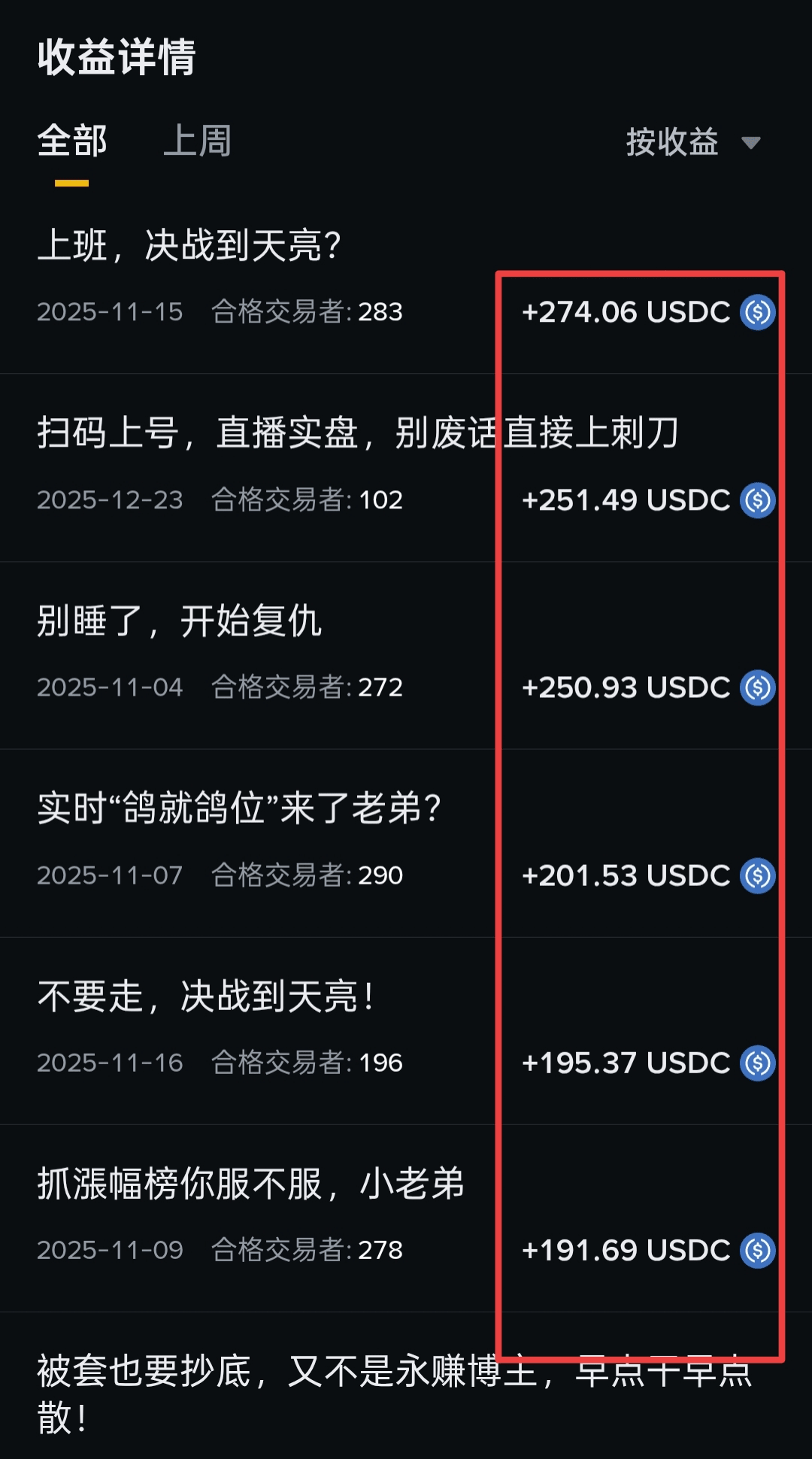
Task: Click 合格交易者: 283 on the first entry
Action: pos(308,311)
